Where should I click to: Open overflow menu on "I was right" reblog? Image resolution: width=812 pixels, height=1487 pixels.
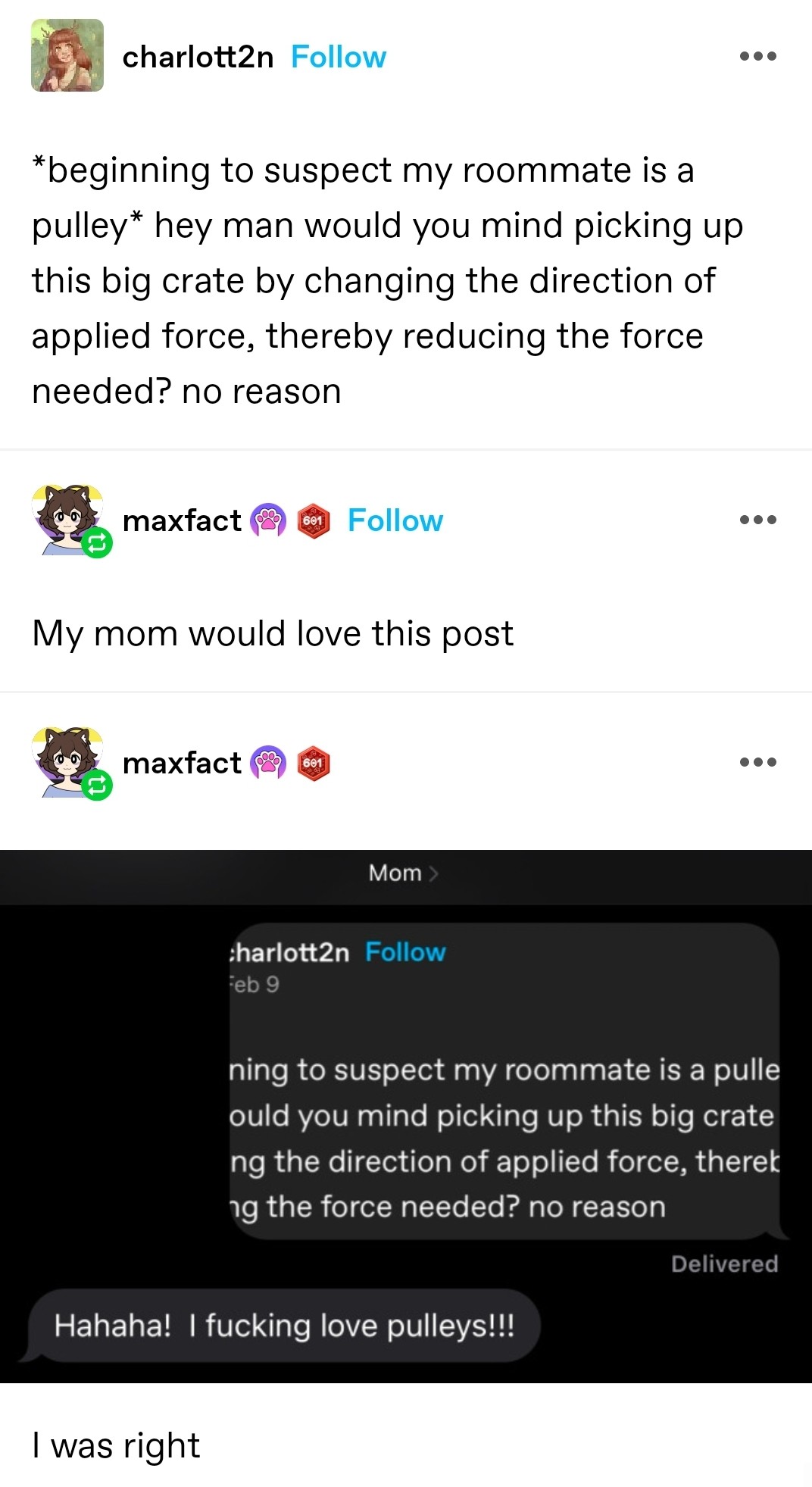click(758, 762)
